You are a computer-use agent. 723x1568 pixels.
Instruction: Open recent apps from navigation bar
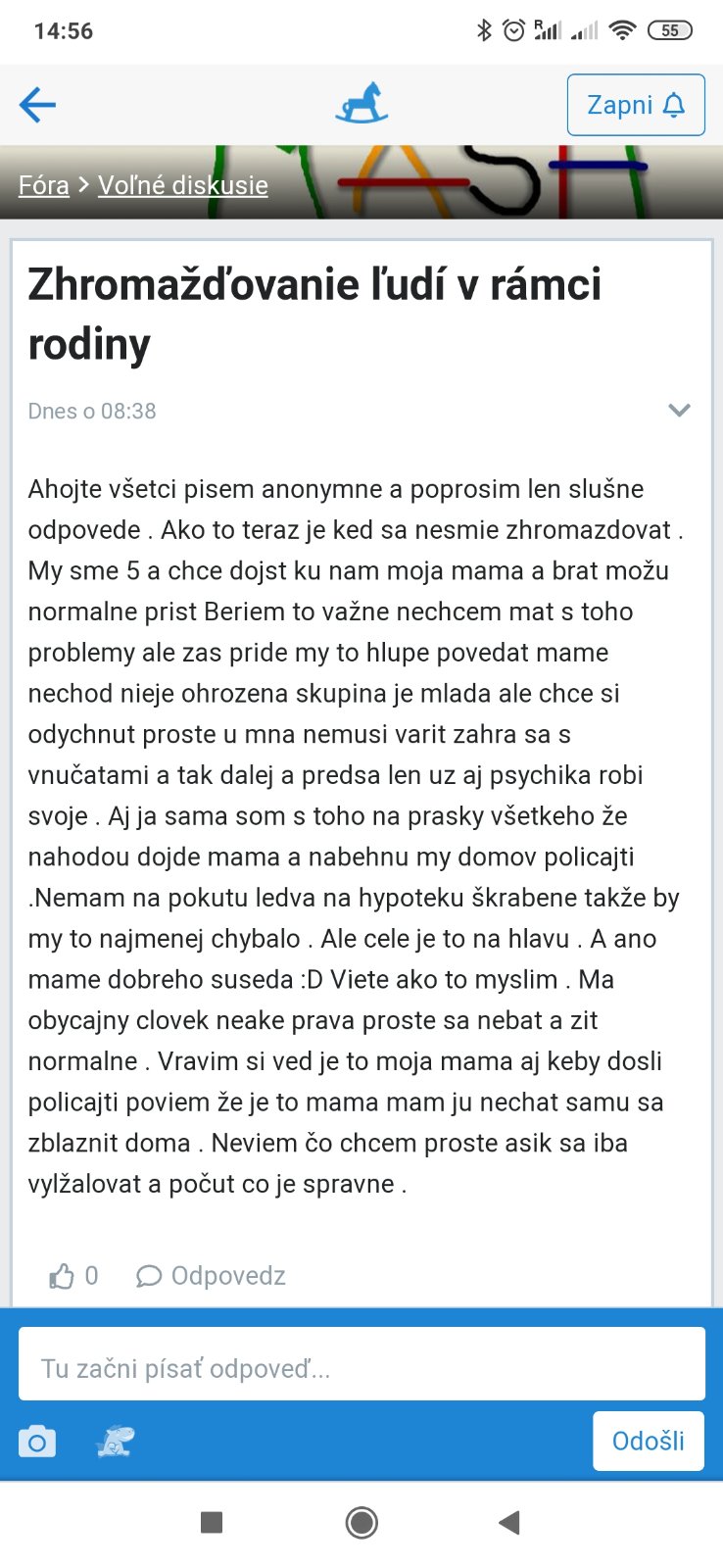pos(212,1523)
